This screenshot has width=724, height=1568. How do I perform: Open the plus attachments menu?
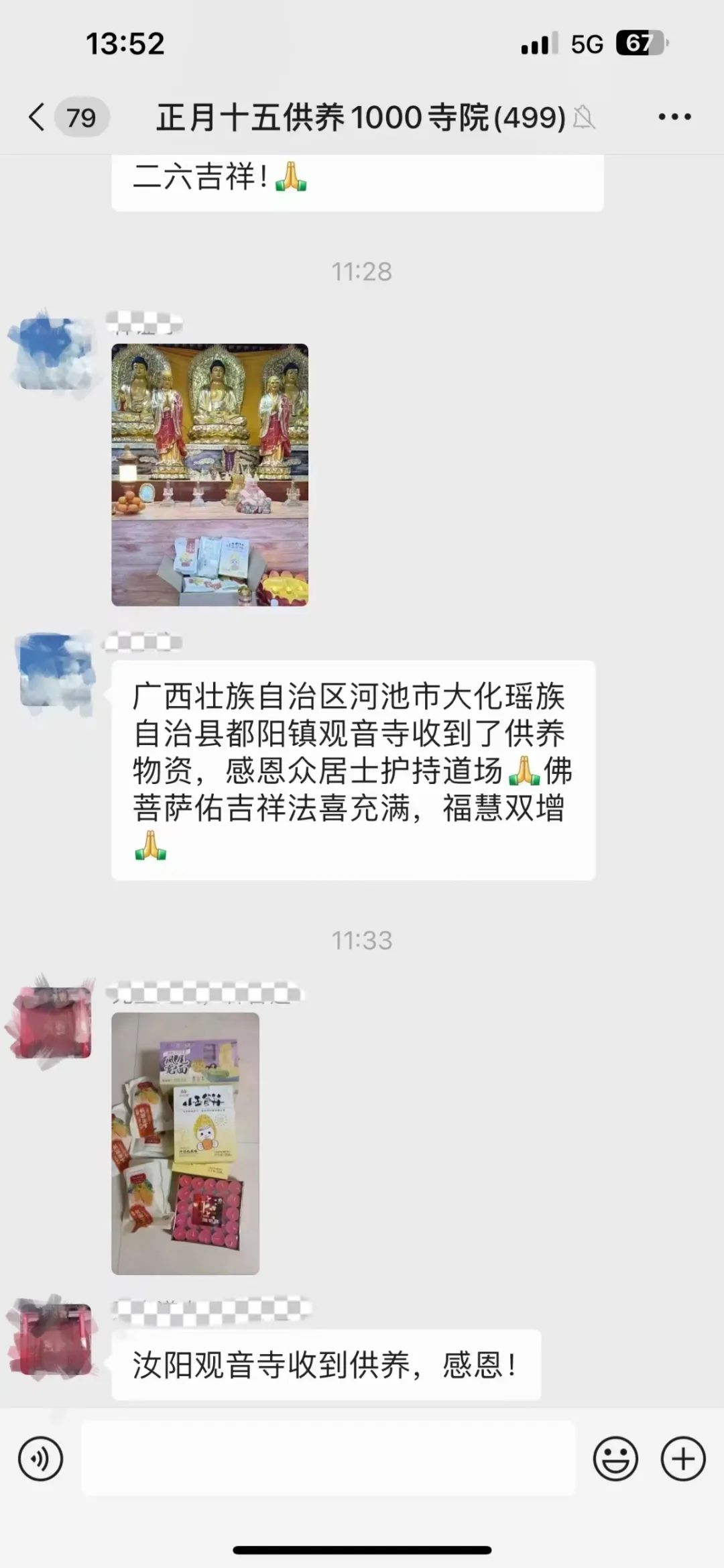coord(683,1459)
